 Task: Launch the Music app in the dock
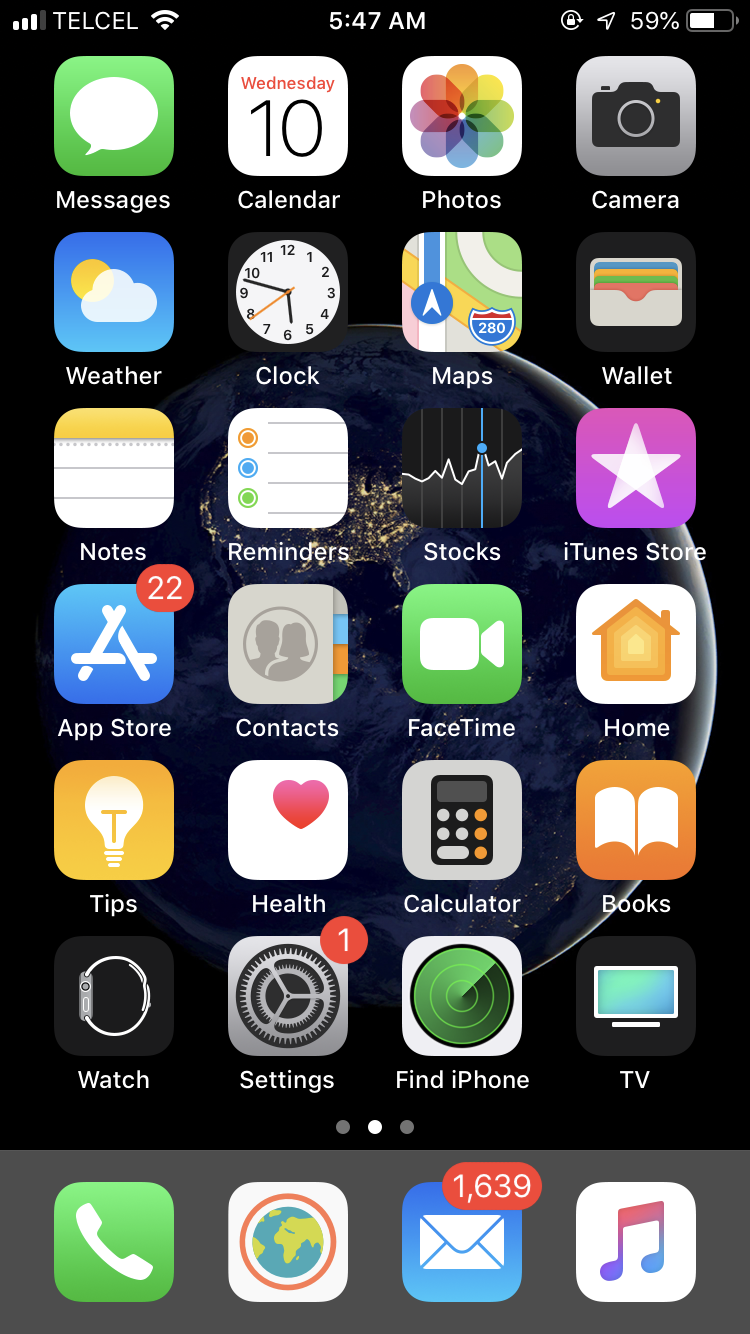coord(636,1242)
